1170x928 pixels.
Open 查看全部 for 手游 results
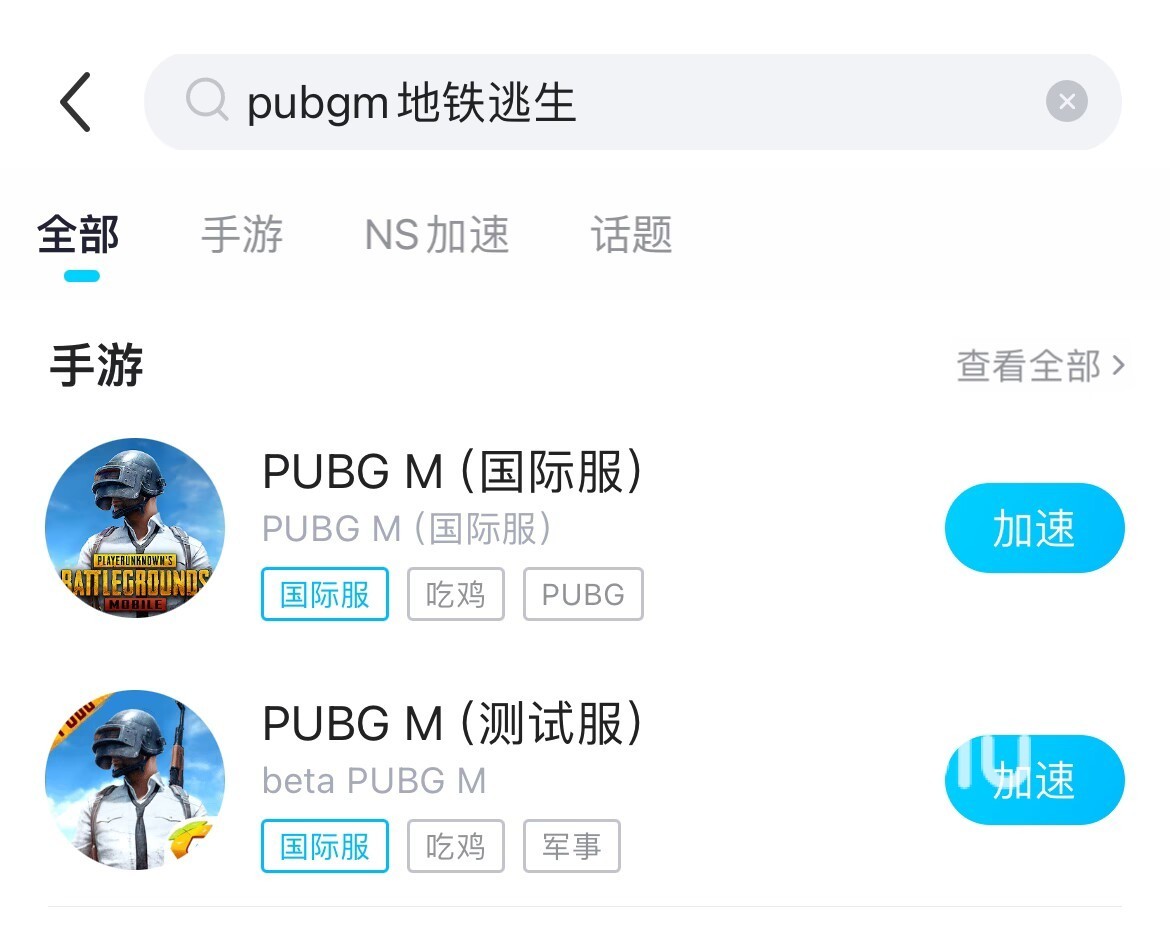click(1040, 366)
